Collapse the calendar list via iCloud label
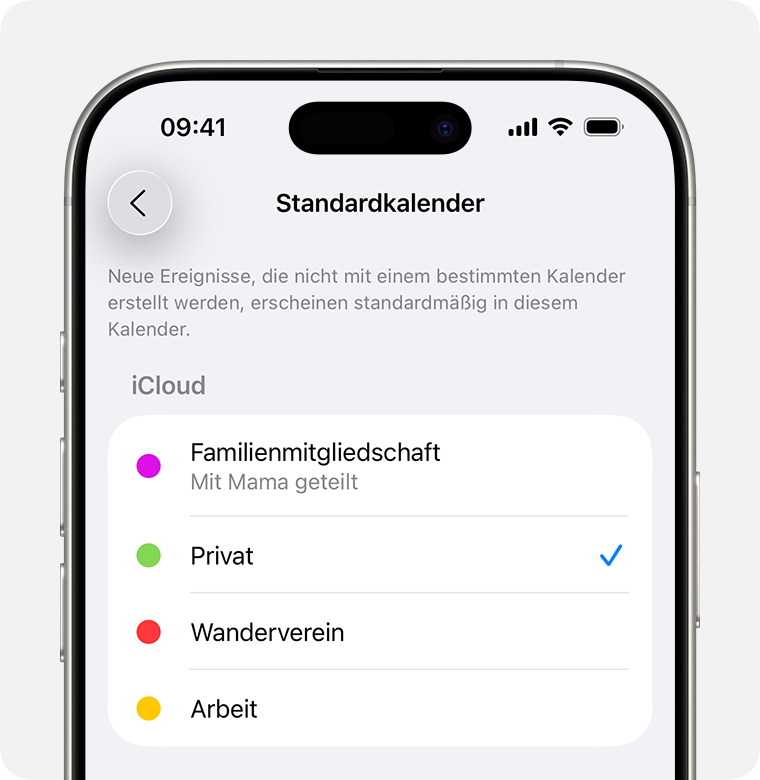The image size is (760, 780). click(x=168, y=386)
